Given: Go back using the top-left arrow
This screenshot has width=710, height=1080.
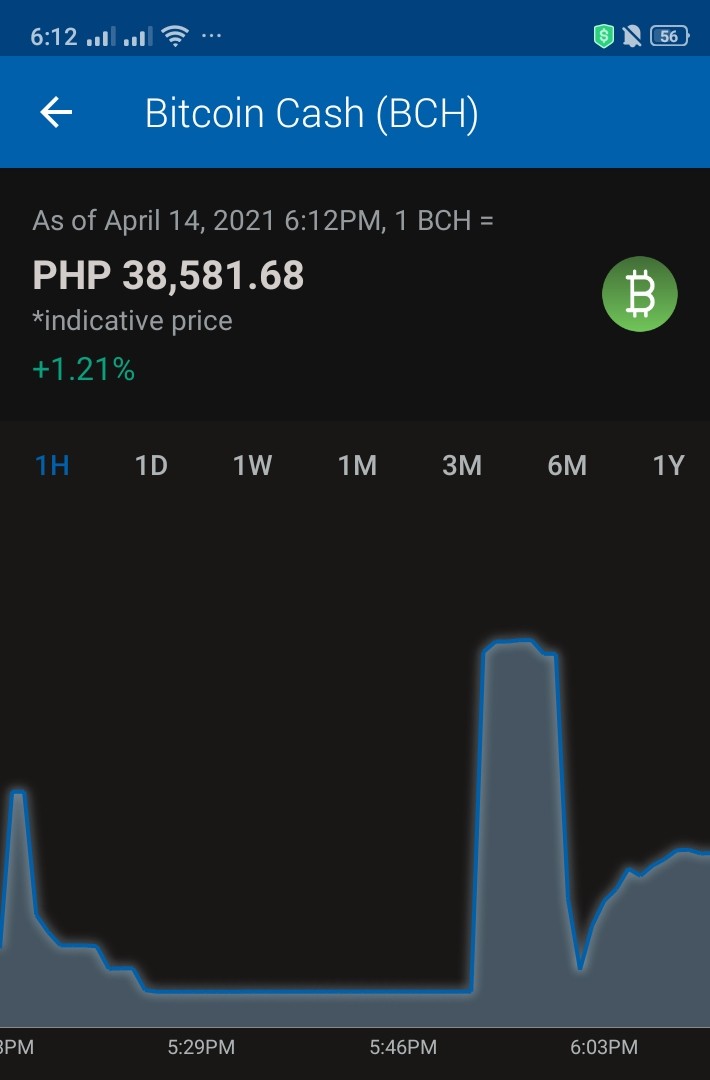Looking at the screenshot, I should (56, 112).
